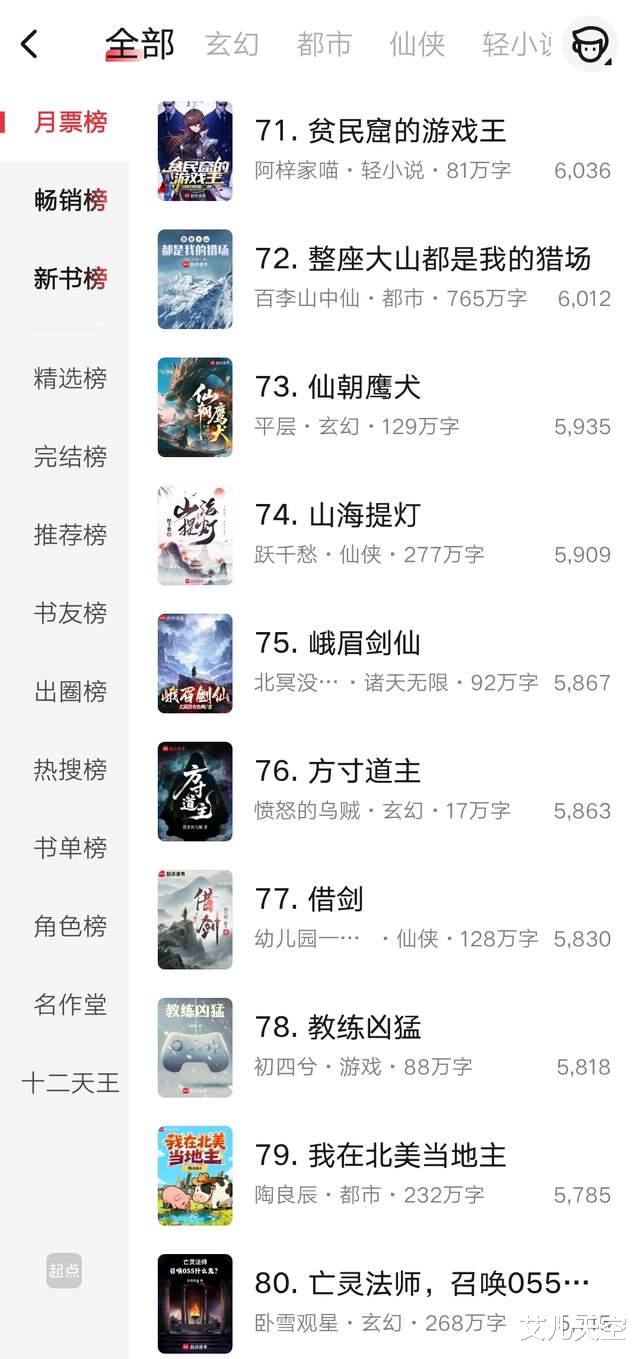The image size is (640, 1359).
Task: Switch to the 都市 category tab
Action: point(324,44)
